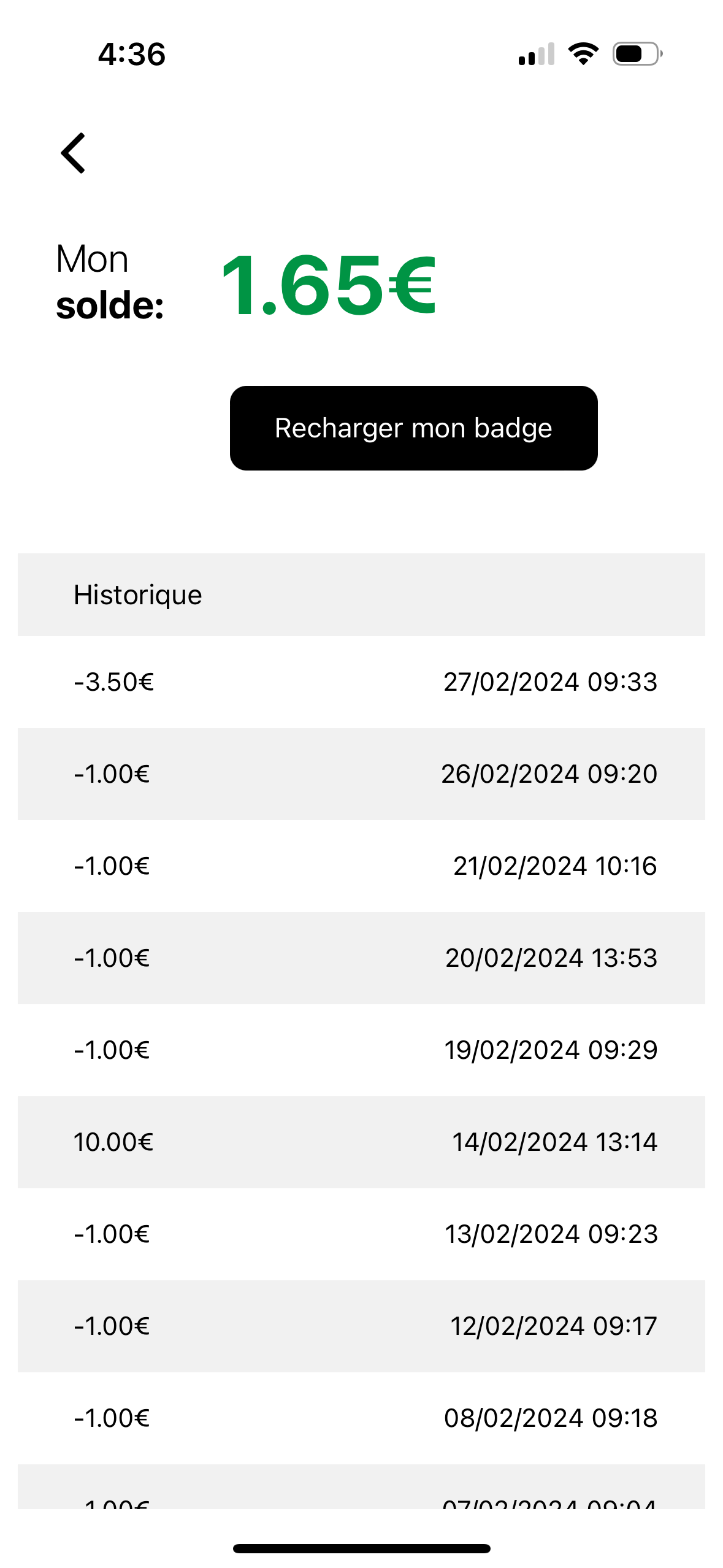723x1568 pixels.
Task: Open the -3.50€ transaction from 27/02/2024
Action: click(361, 682)
